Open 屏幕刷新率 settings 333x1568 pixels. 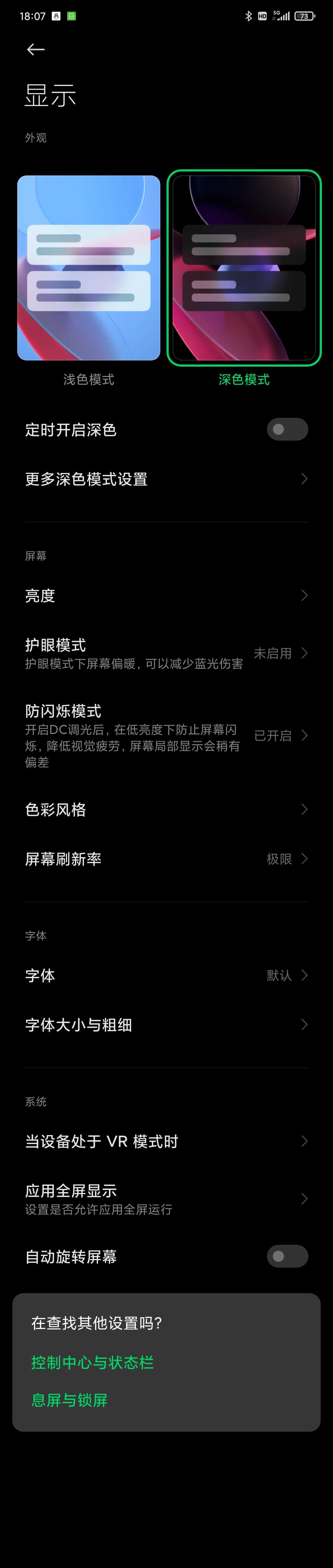(166, 859)
